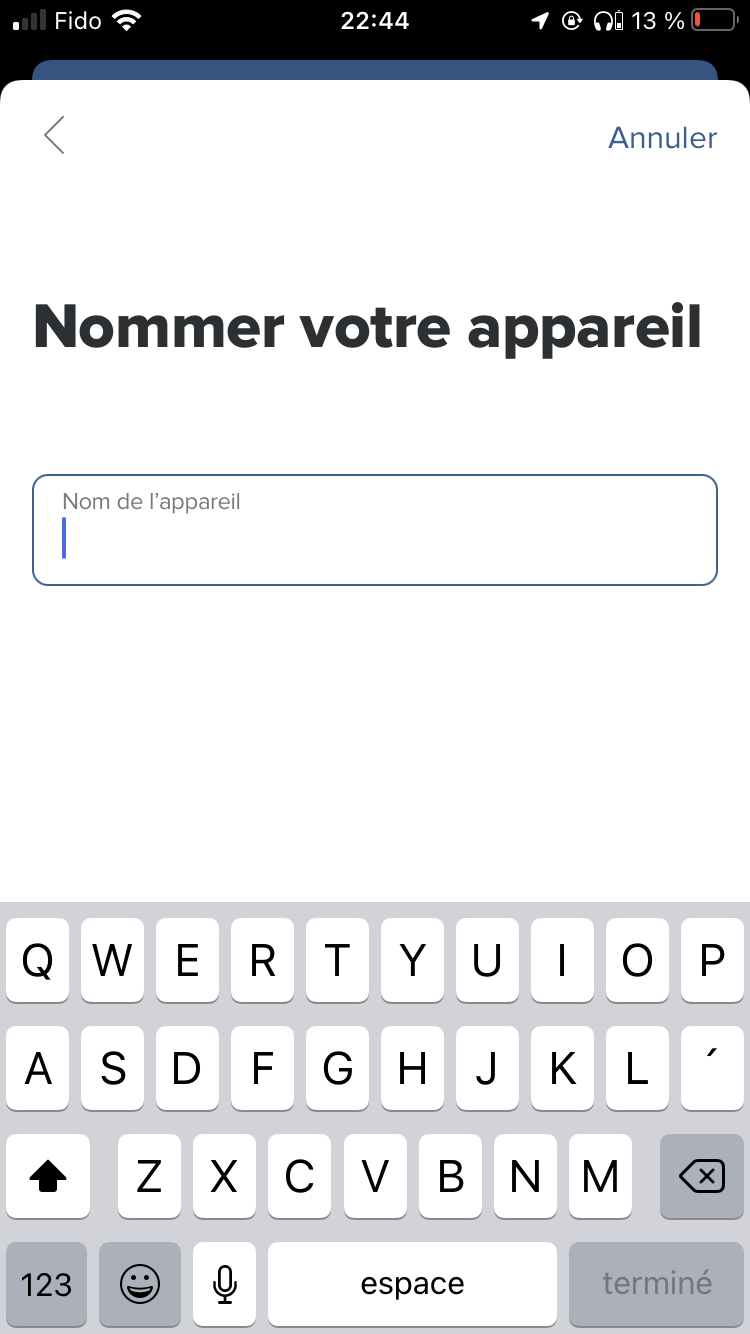Switch keyboard to 123 numbers
Viewport: 750px width, 1334px height.
tap(46, 1284)
